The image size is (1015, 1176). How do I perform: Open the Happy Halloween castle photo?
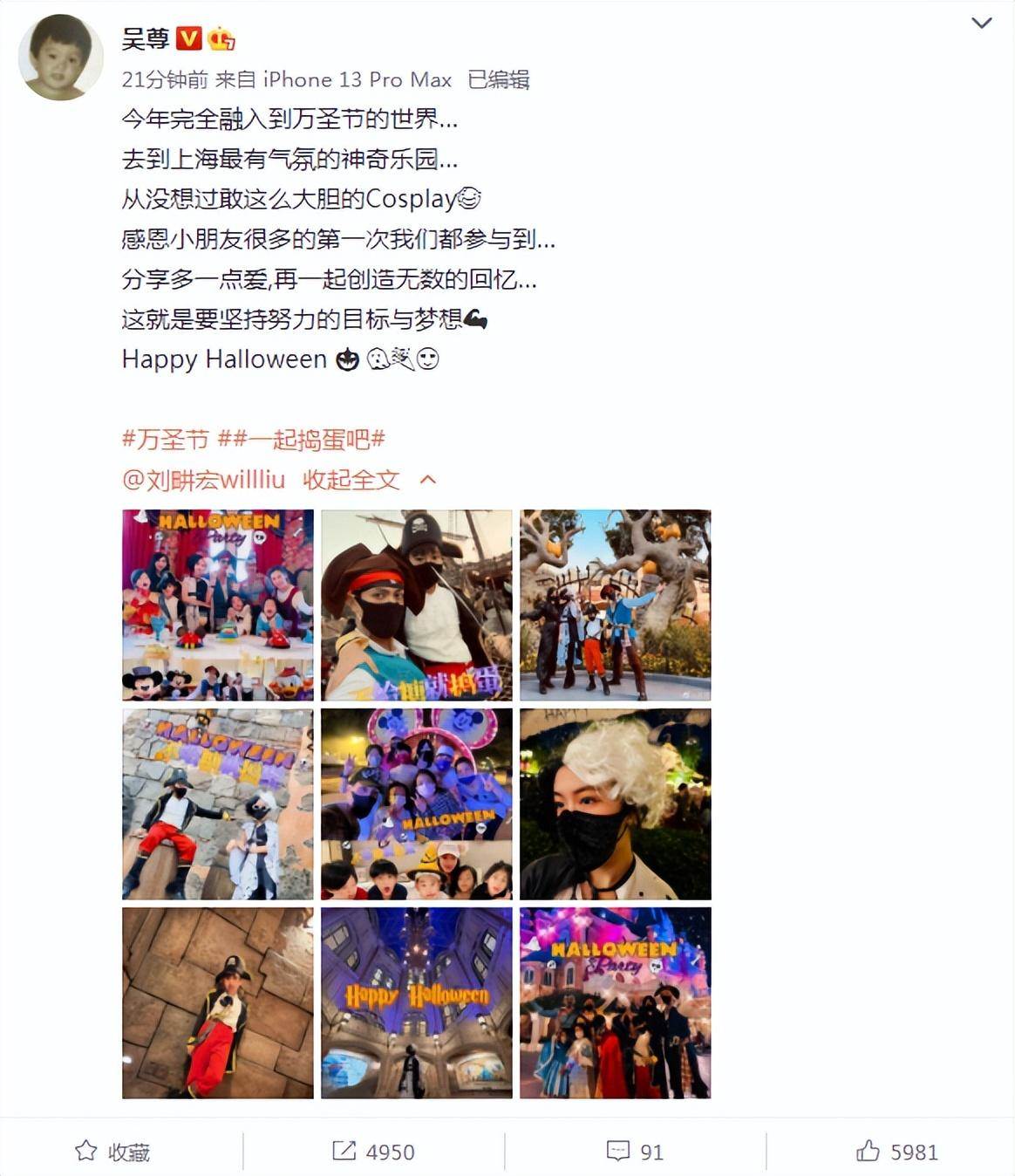pos(417,1002)
